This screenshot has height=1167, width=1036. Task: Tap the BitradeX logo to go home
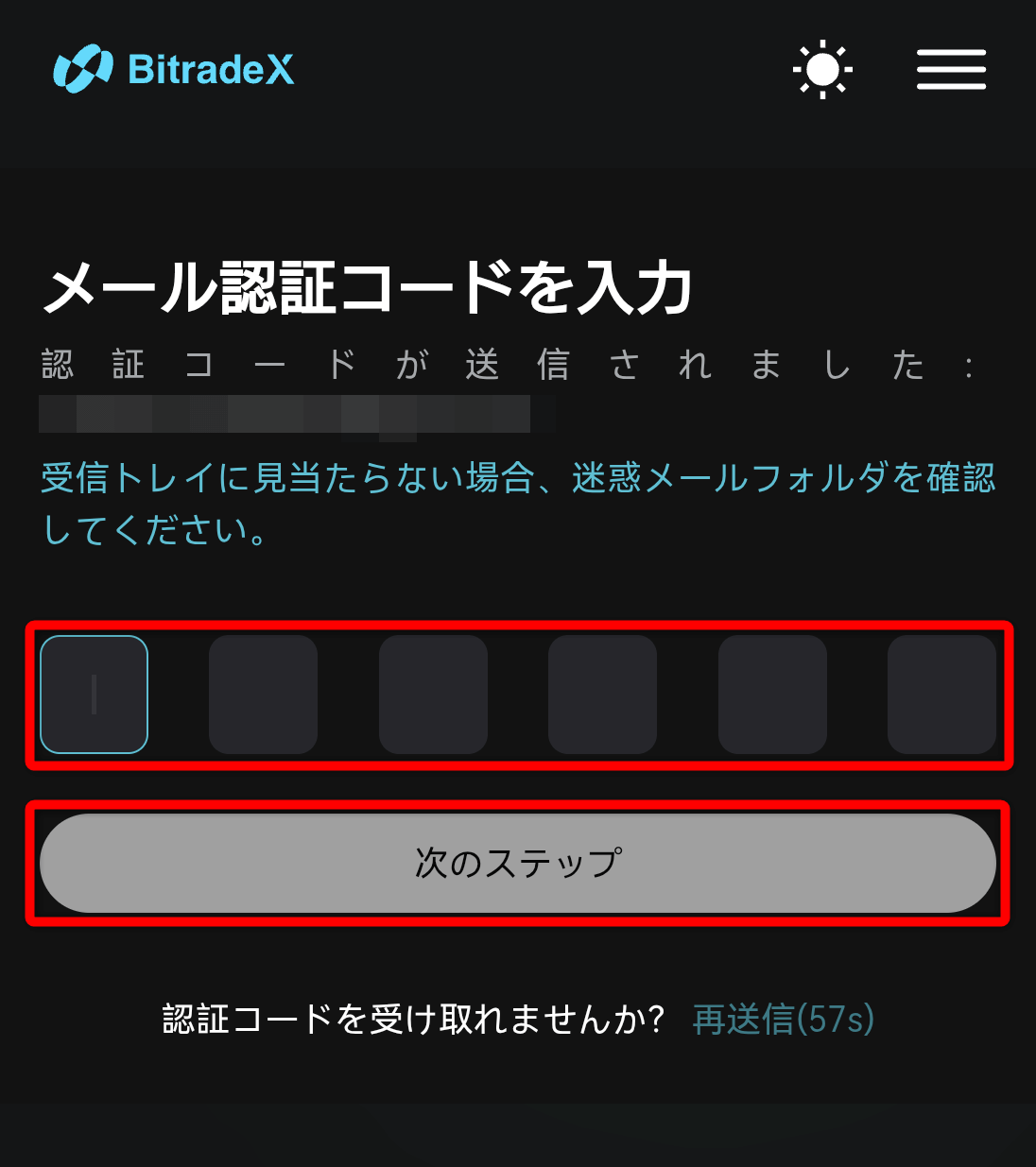[x=174, y=69]
